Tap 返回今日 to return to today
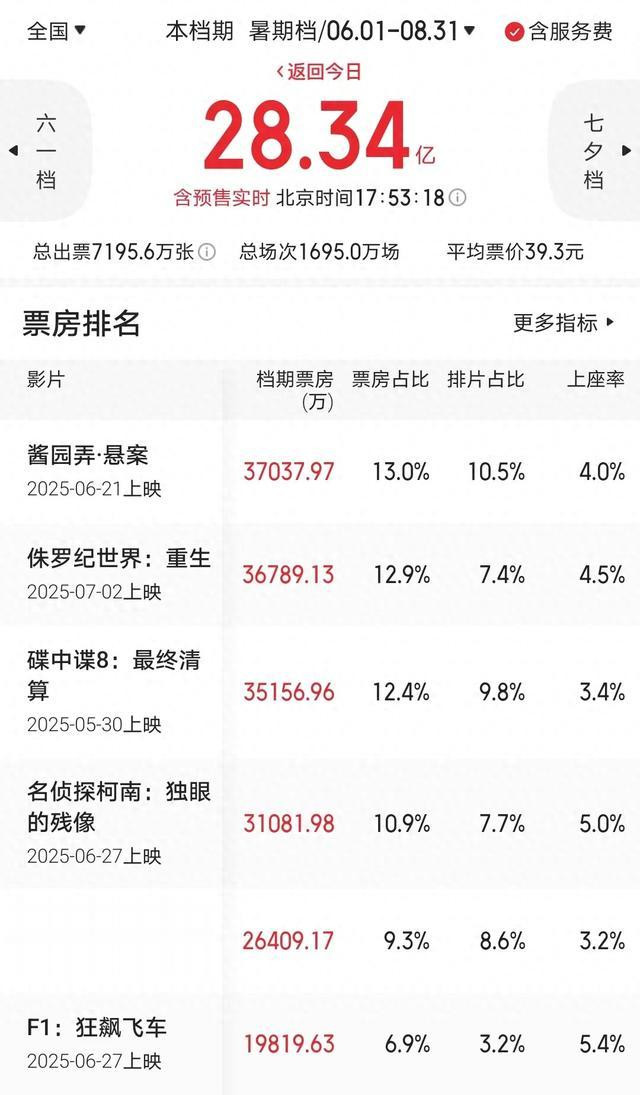640x1095 pixels. point(319,71)
